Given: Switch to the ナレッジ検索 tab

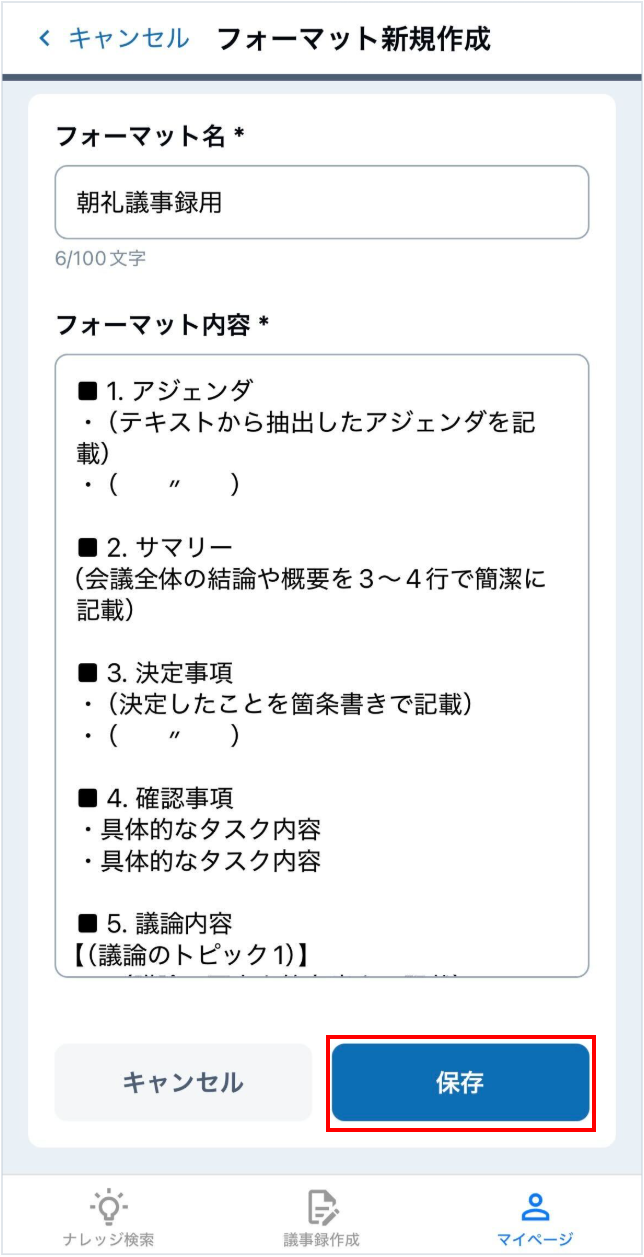Looking at the screenshot, I should pos(108,1218).
